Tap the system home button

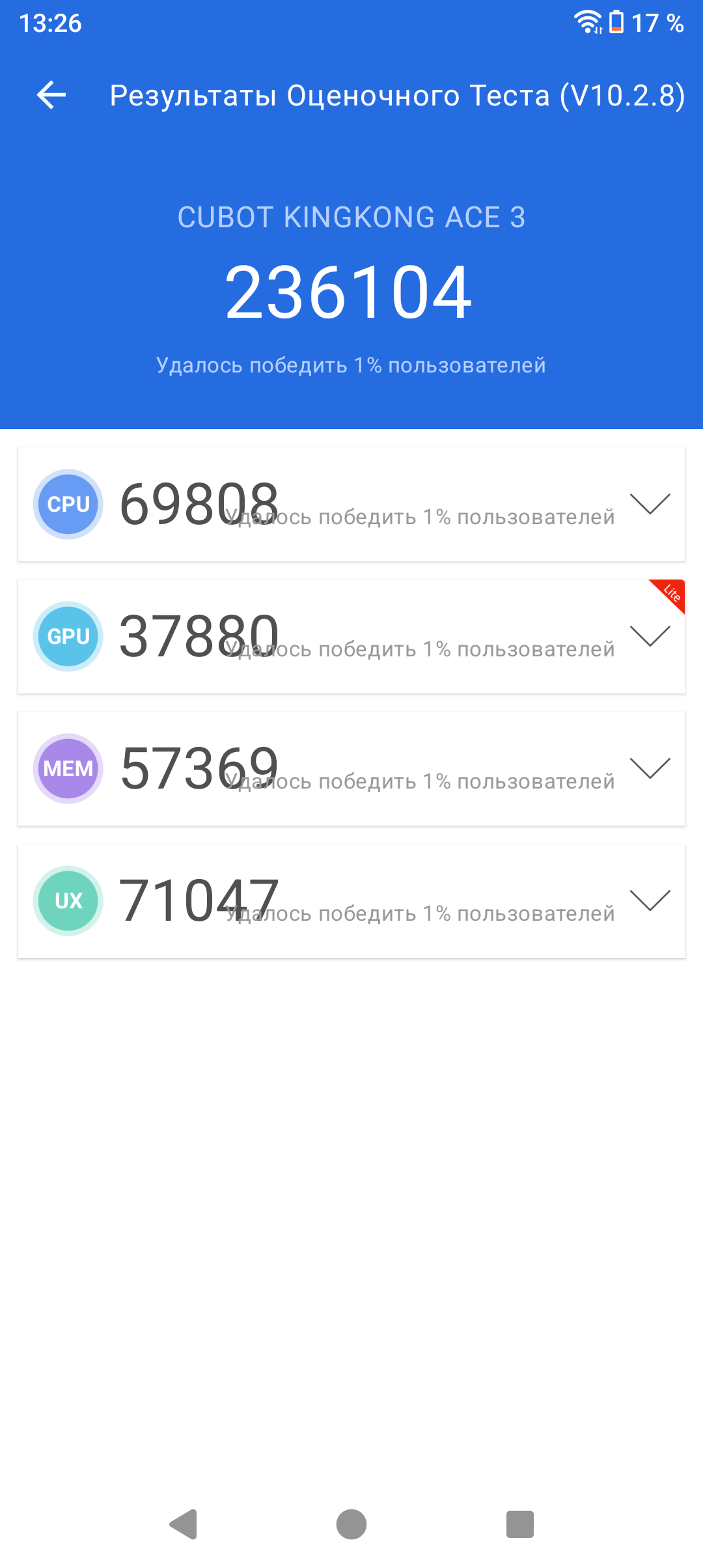351,1524
